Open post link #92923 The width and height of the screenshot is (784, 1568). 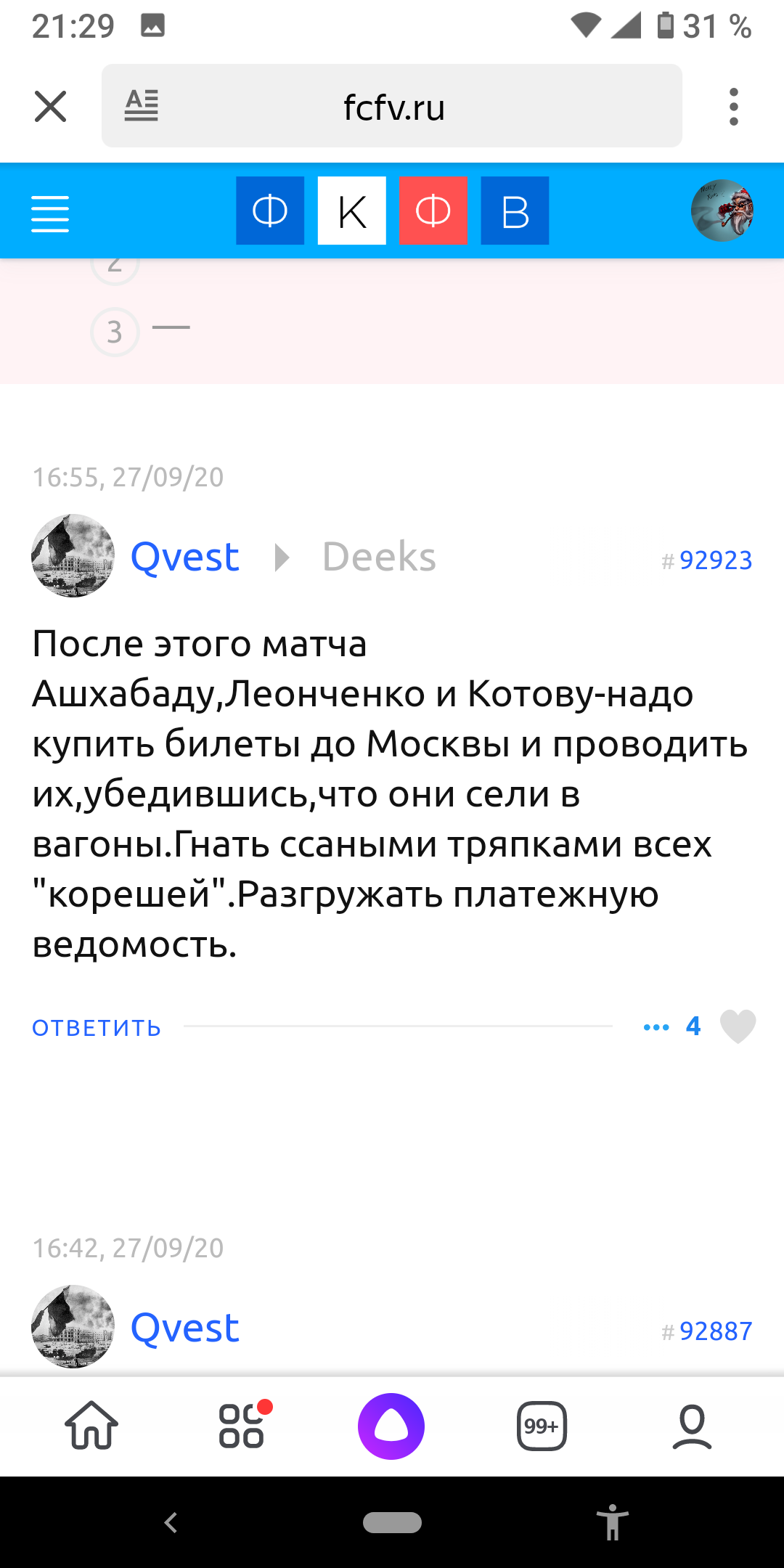click(x=708, y=560)
